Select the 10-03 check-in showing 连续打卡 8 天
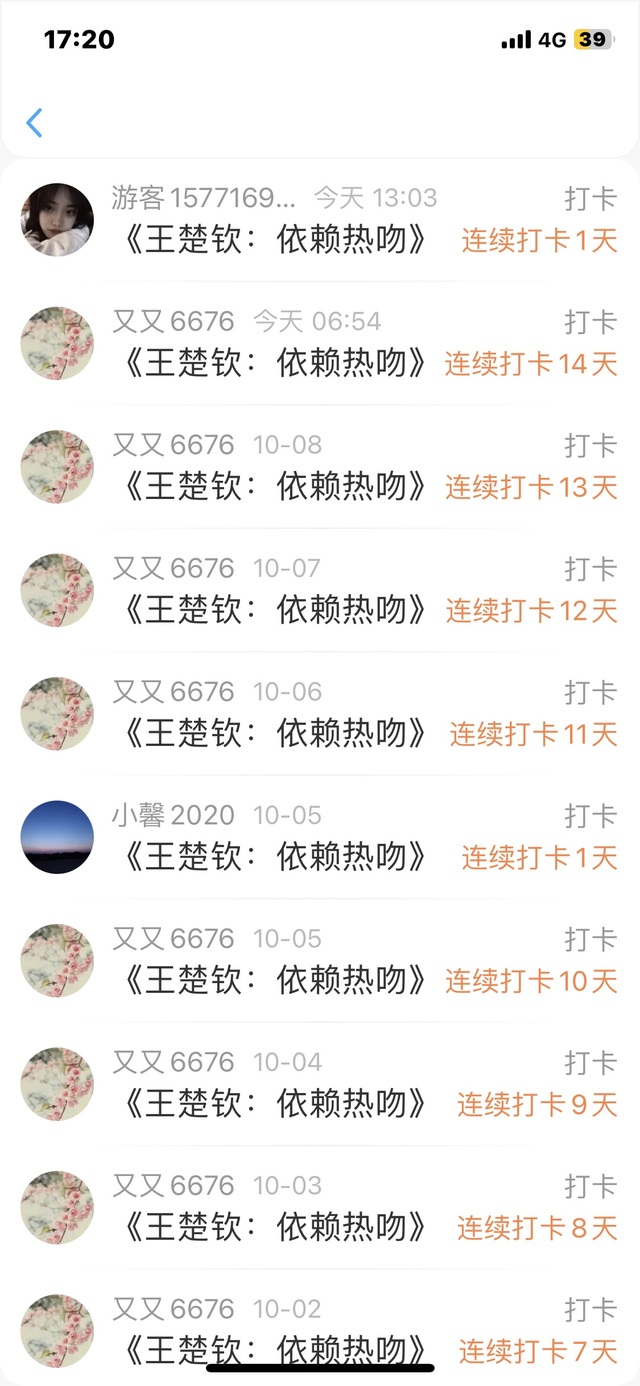Viewport: 640px width, 1386px height. tap(320, 1208)
